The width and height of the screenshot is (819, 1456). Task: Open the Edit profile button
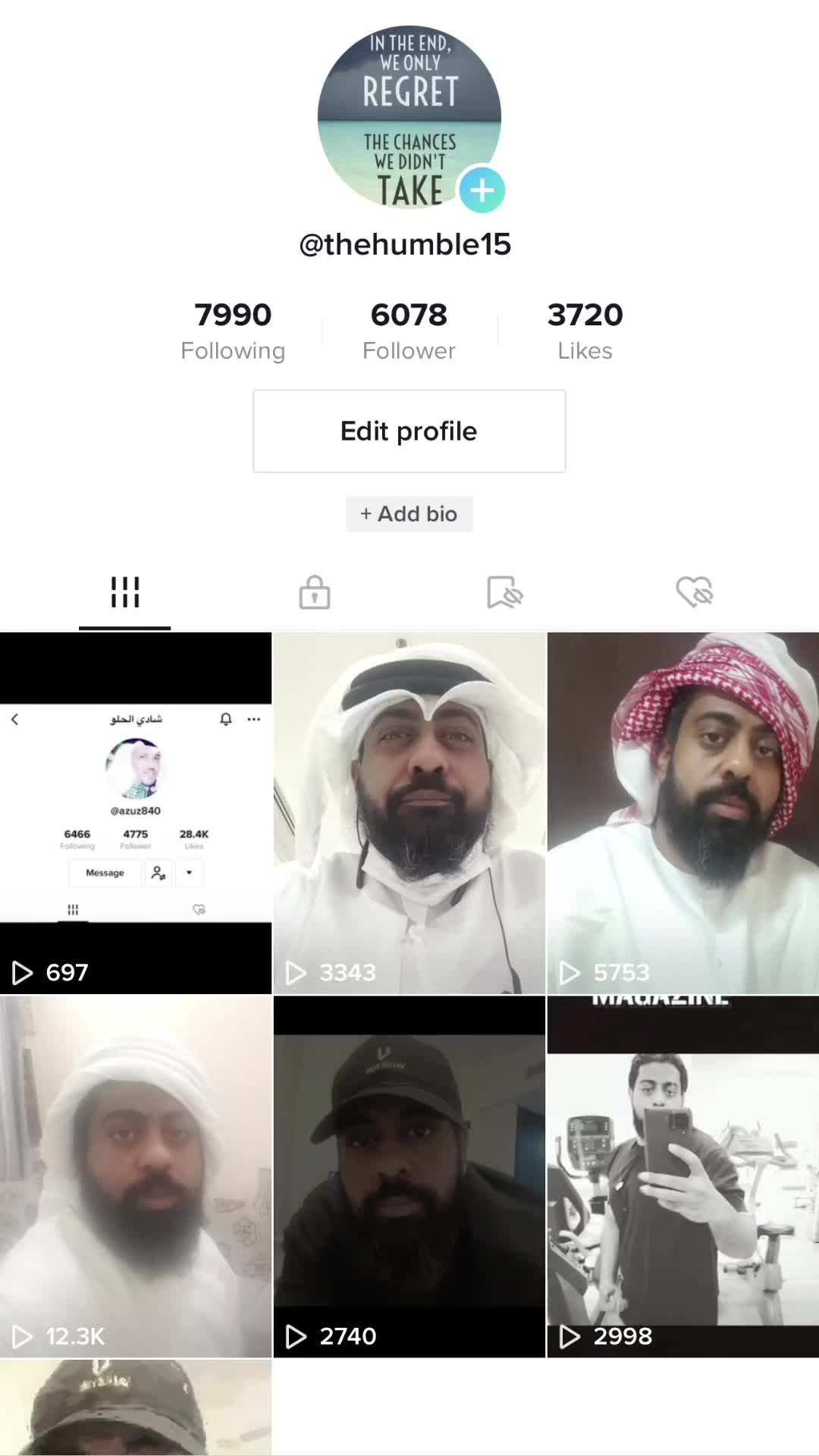[409, 431]
